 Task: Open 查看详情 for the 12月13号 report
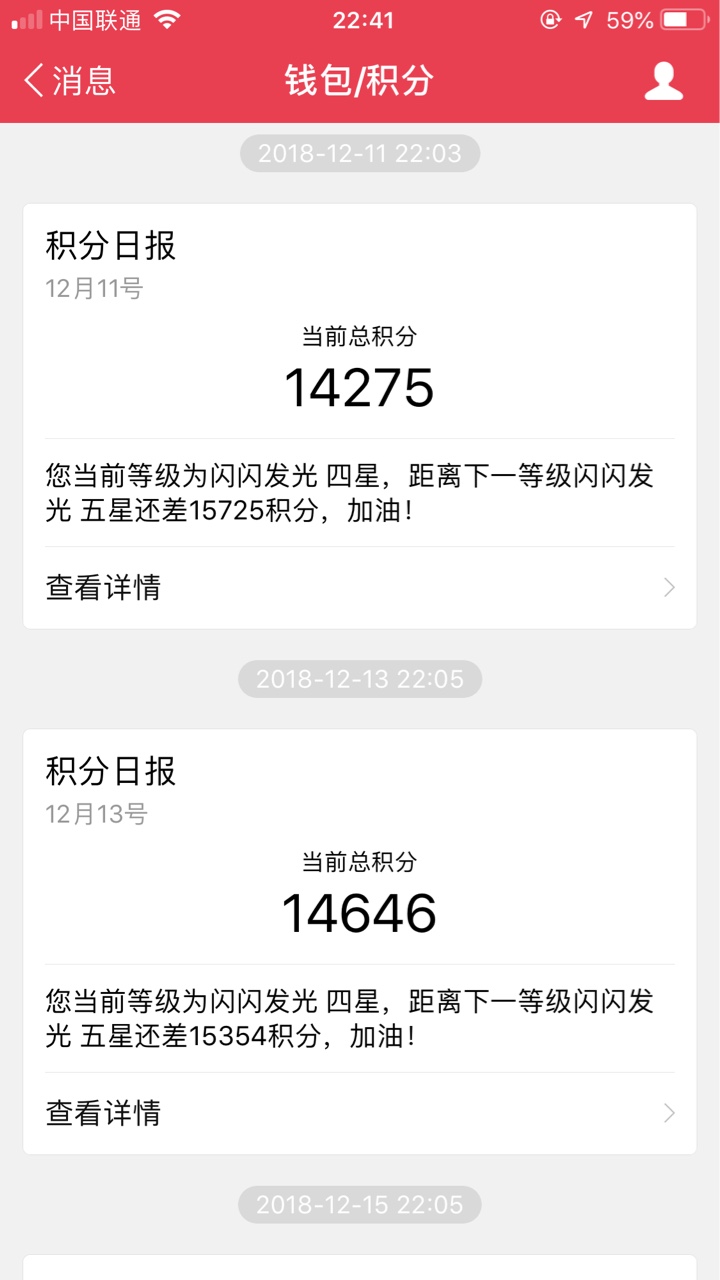coord(360,1112)
